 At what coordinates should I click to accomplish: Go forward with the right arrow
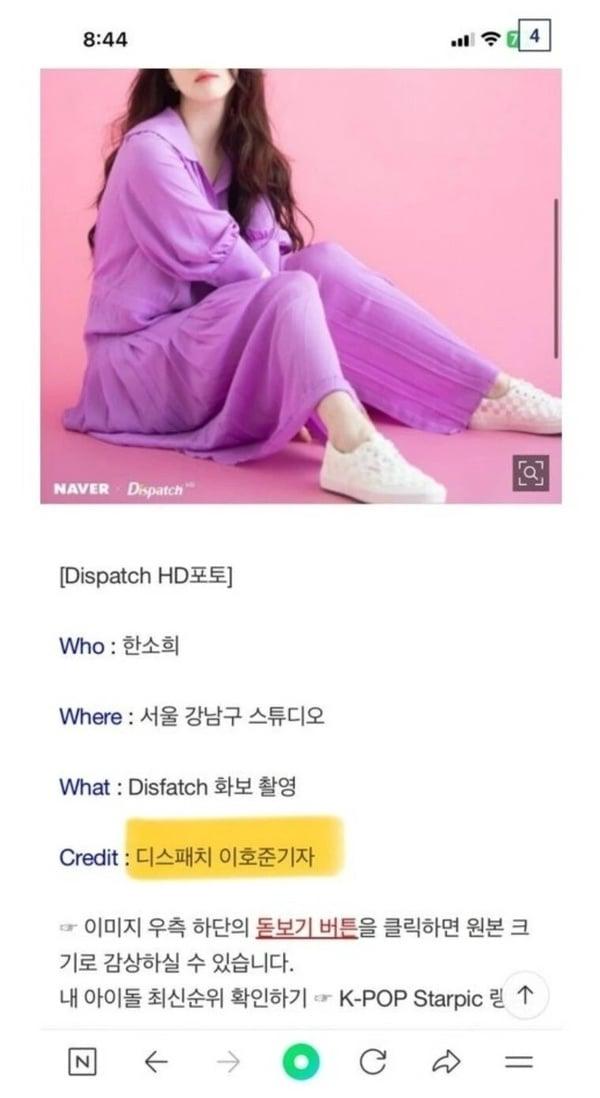pyautogui.click(x=228, y=1062)
